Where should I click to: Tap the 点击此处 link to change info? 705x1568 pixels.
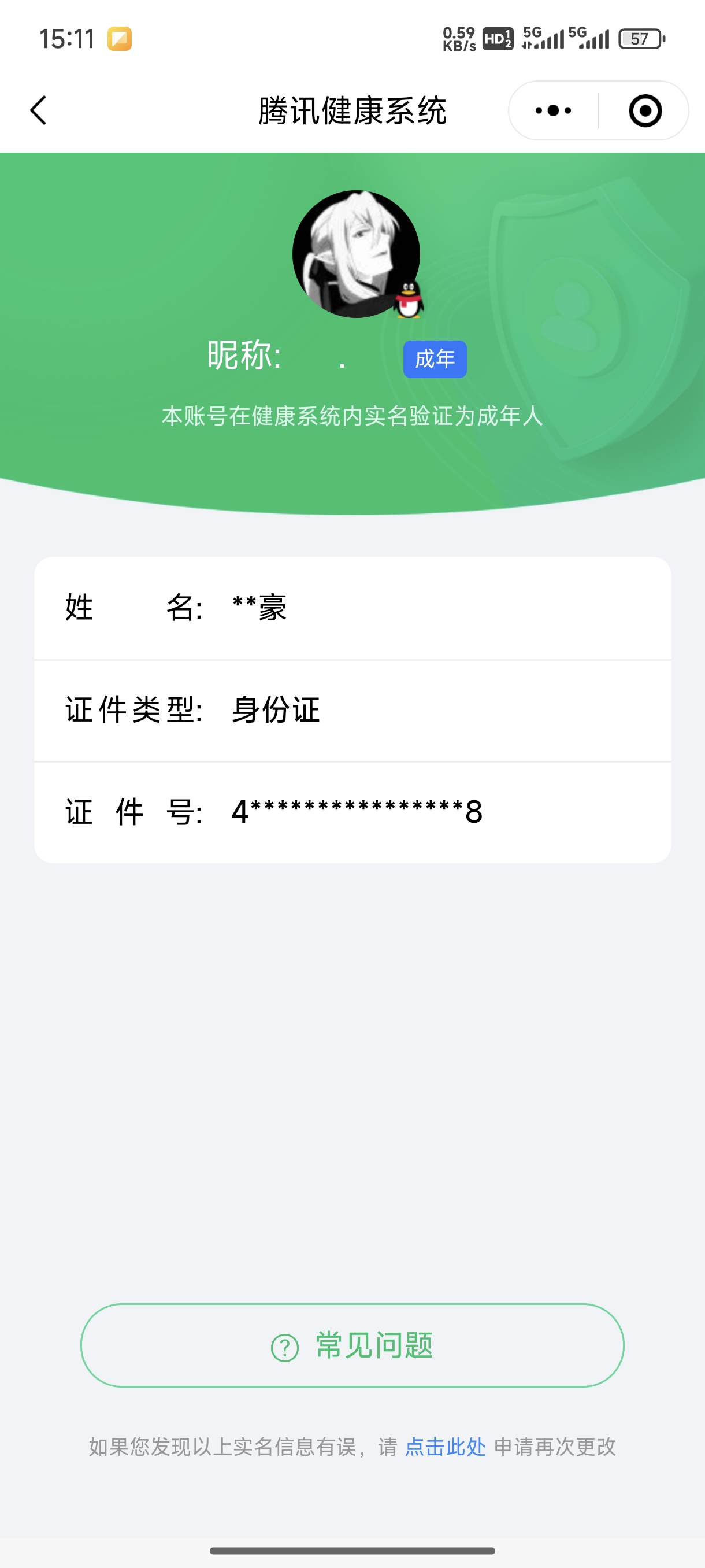coord(446,1446)
